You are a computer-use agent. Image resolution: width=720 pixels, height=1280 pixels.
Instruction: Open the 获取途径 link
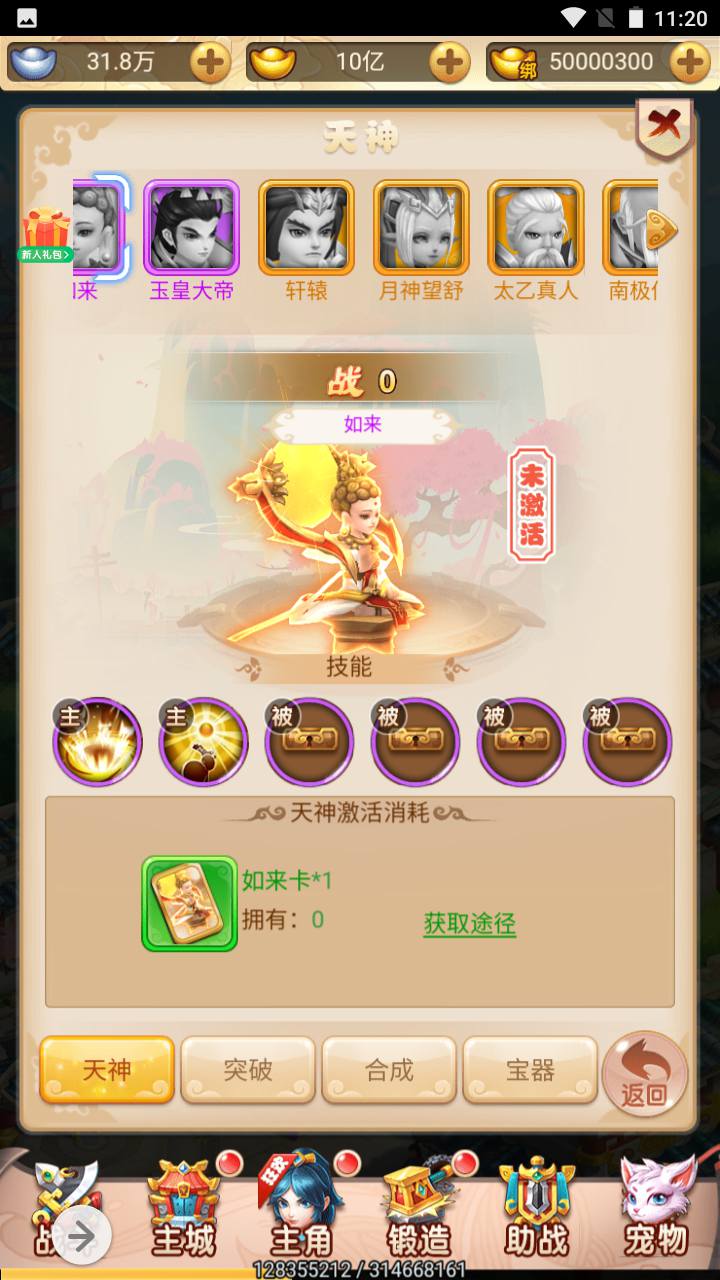(x=469, y=924)
